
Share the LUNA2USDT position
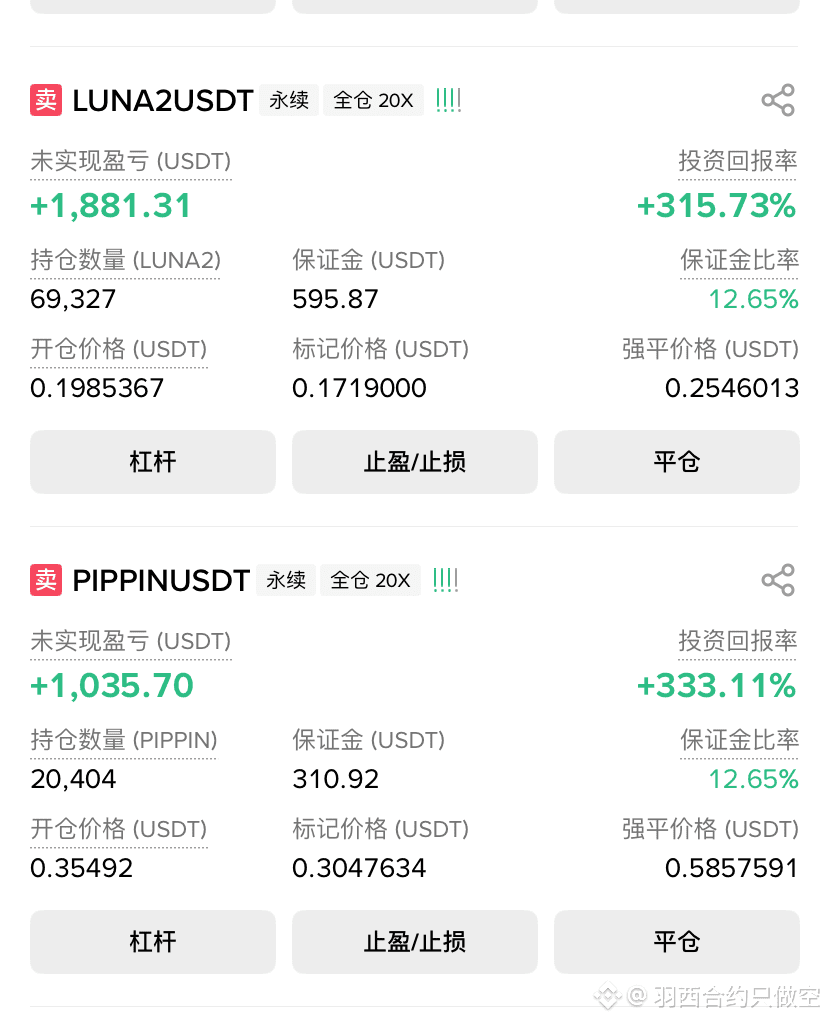pyautogui.click(x=778, y=100)
